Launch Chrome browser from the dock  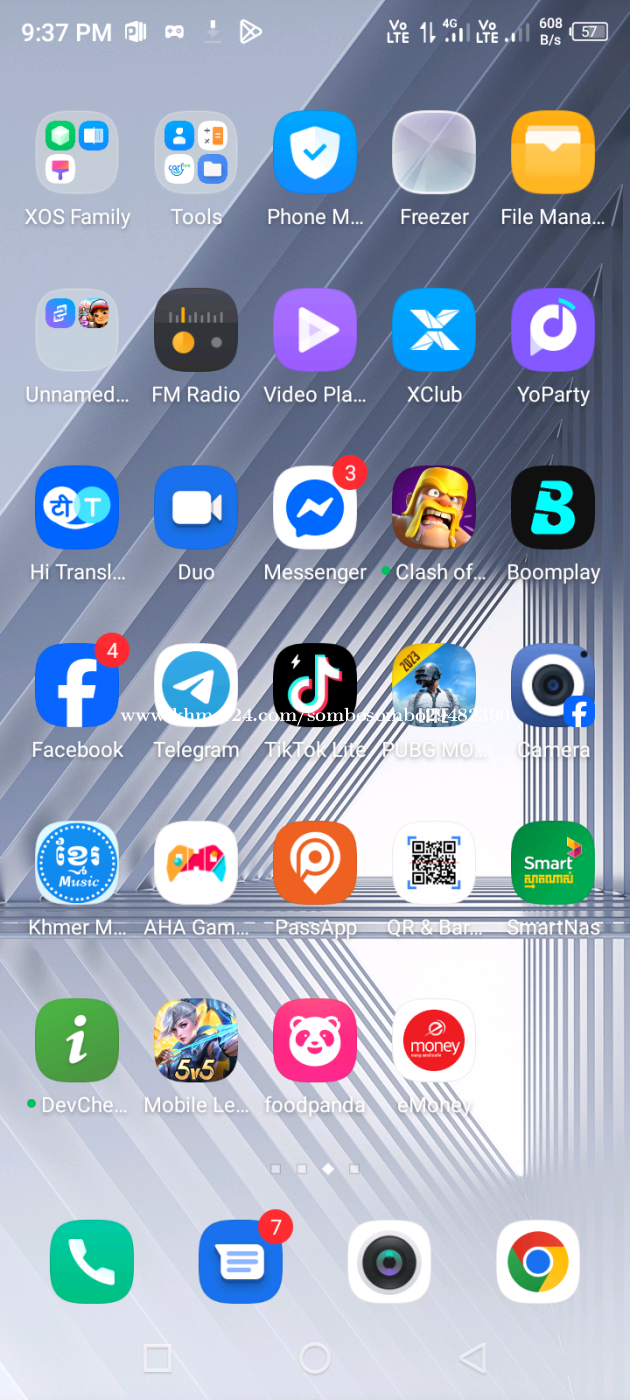tap(538, 1262)
